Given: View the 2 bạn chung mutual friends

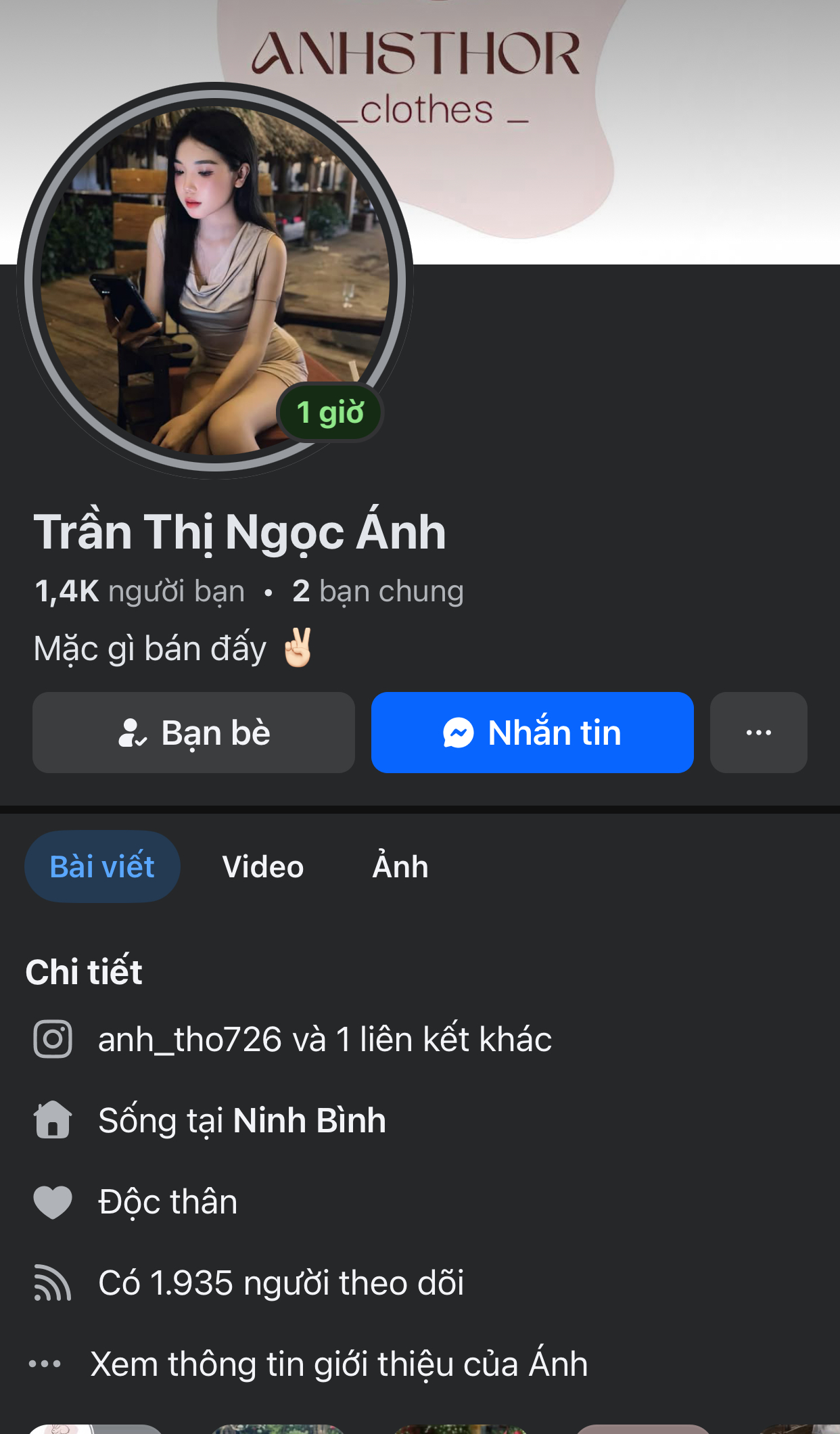Looking at the screenshot, I should [x=377, y=591].
